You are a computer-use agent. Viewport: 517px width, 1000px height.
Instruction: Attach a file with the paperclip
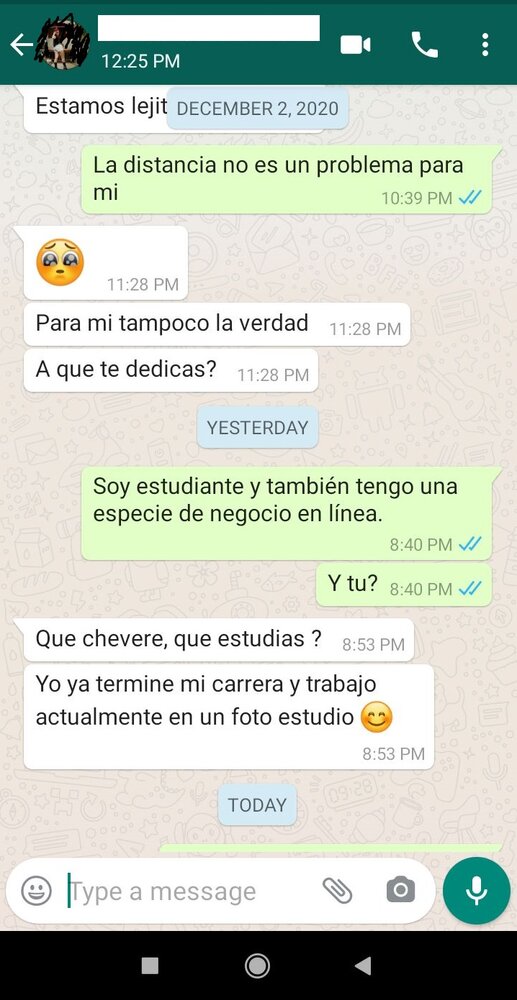click(337, 891)
